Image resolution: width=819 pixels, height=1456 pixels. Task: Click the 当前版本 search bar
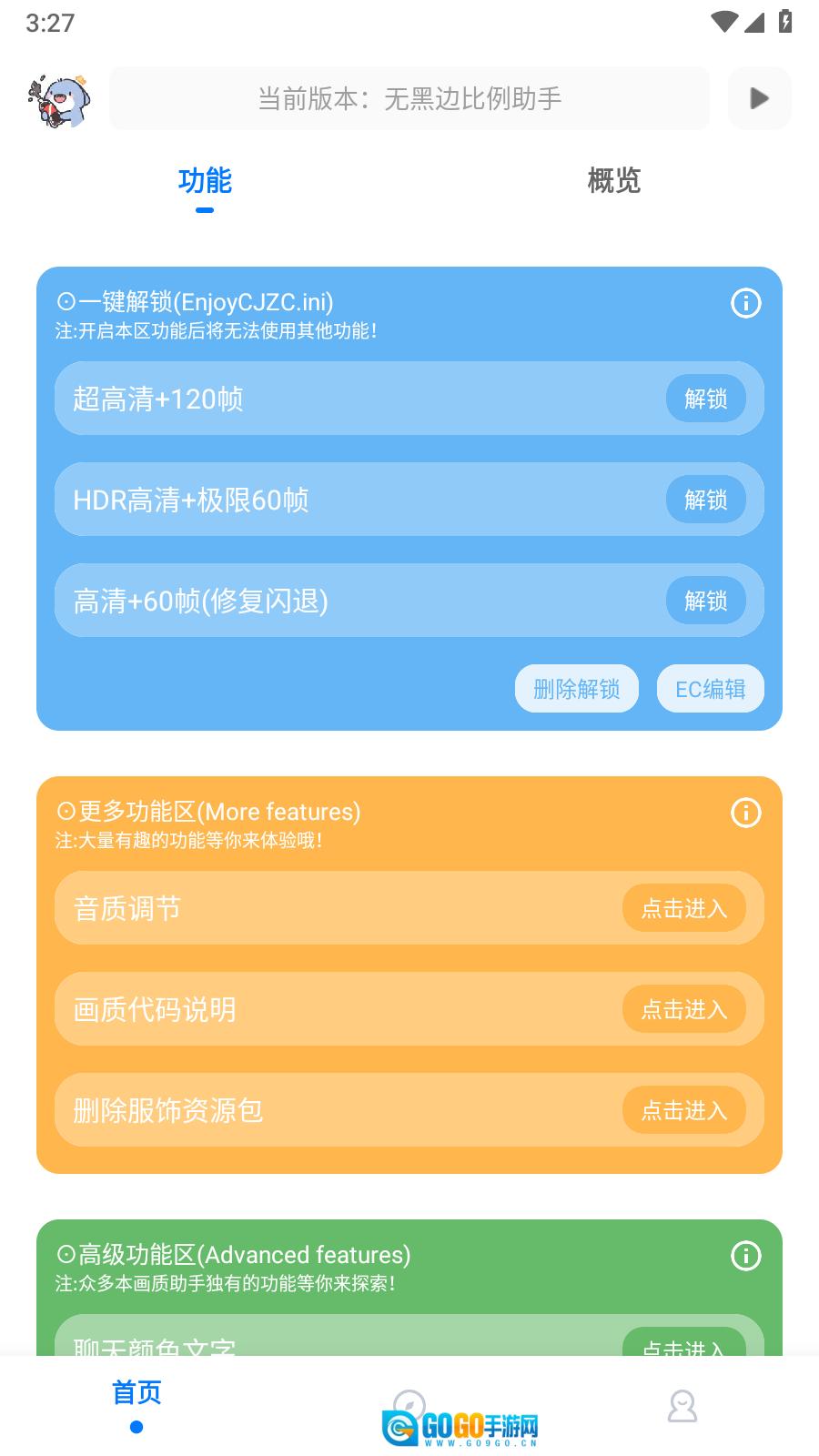pos(409,97)
